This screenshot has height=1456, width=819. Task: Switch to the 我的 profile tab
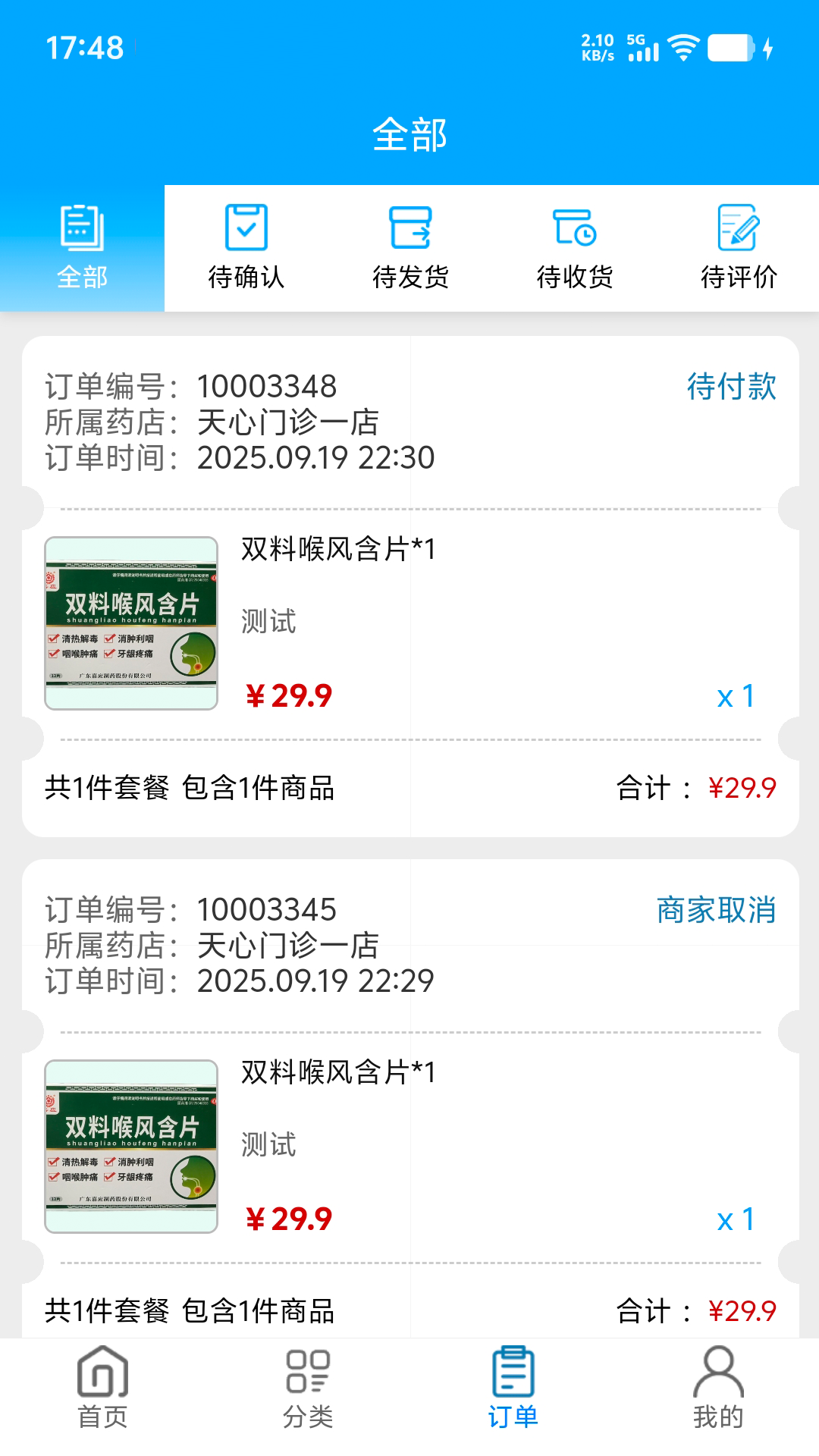pos(717,1388)
